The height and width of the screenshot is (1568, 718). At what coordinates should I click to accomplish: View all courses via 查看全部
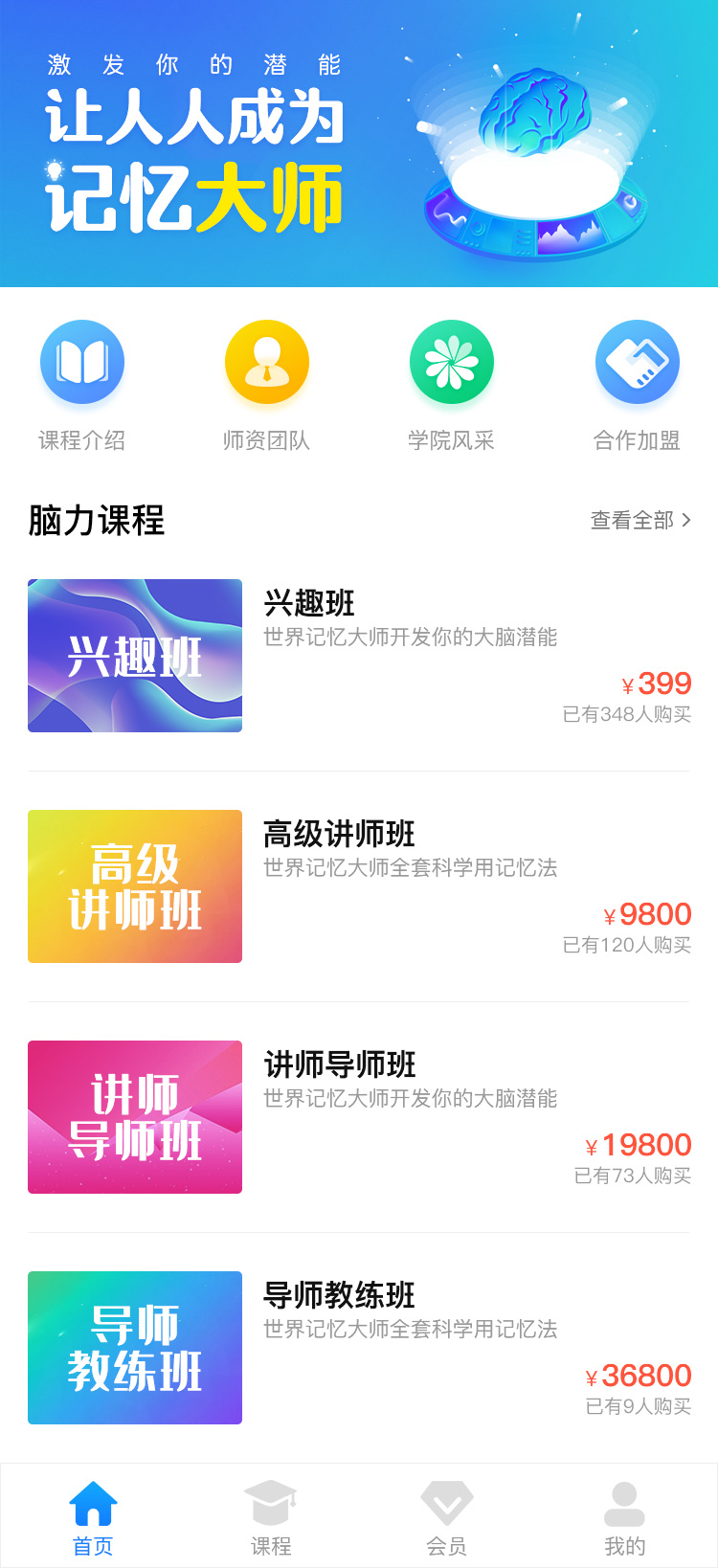pos(640,520)
